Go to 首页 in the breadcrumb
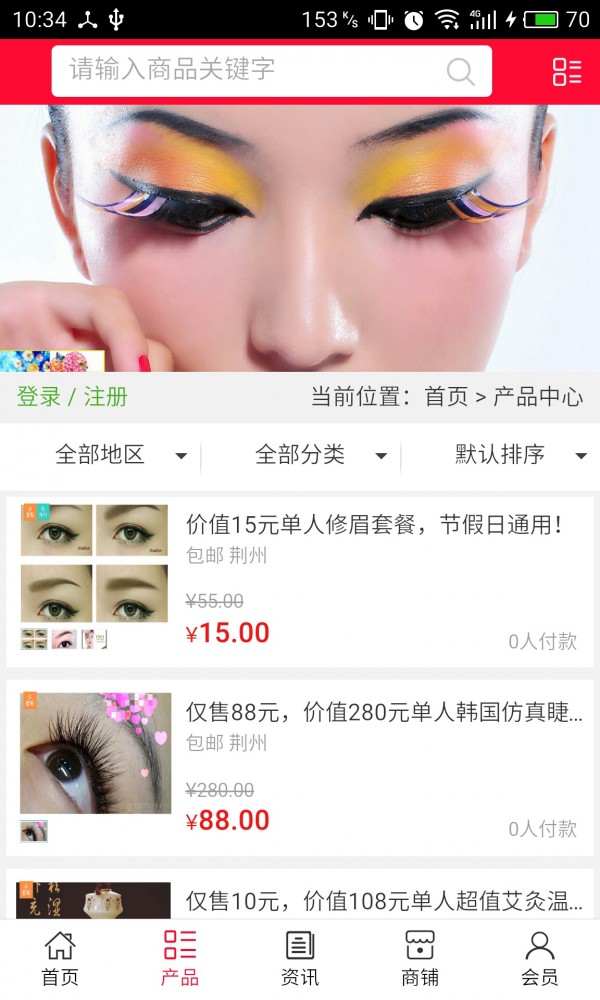The height and width of the screenshot is (1000, 600). click(446, 397)
